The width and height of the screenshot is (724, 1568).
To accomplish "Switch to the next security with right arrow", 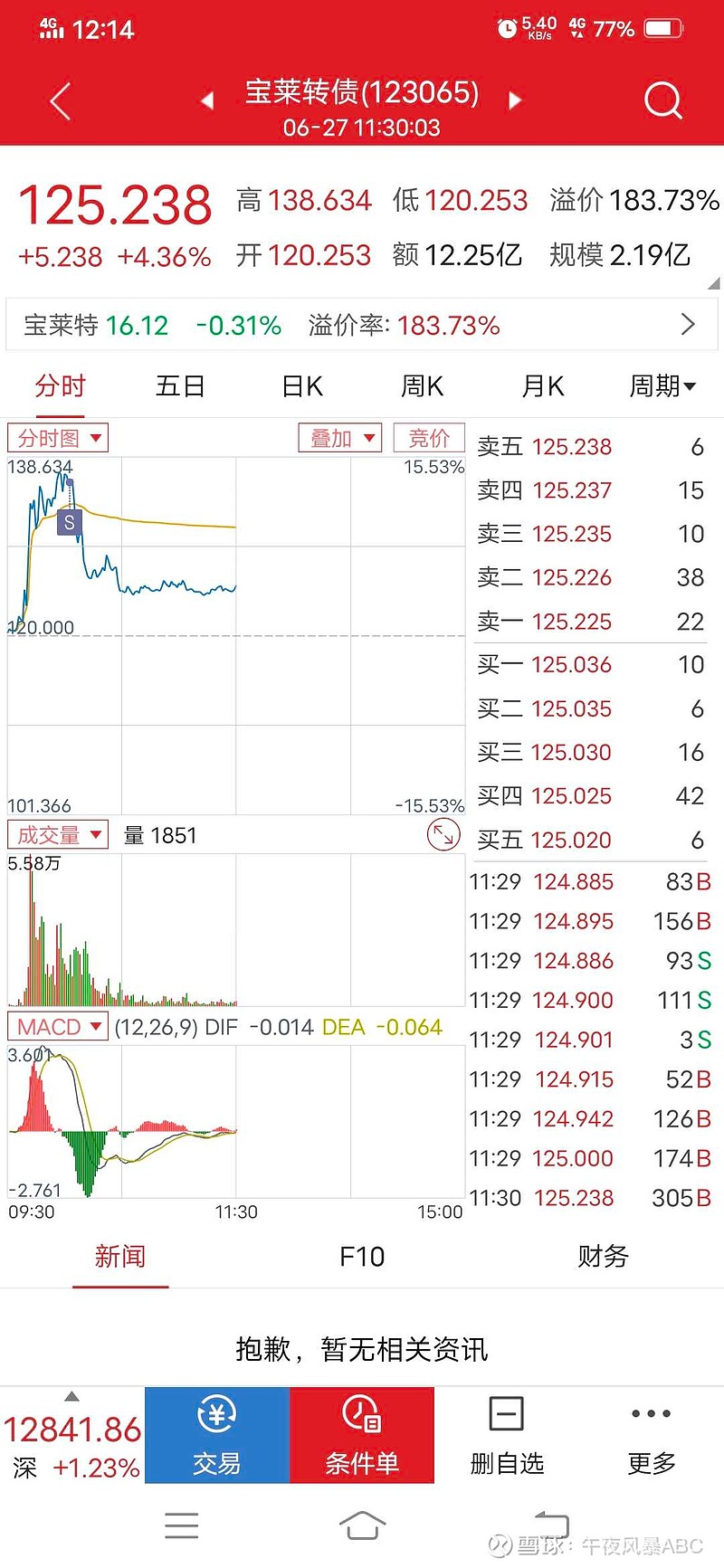I will click(516, 100).
